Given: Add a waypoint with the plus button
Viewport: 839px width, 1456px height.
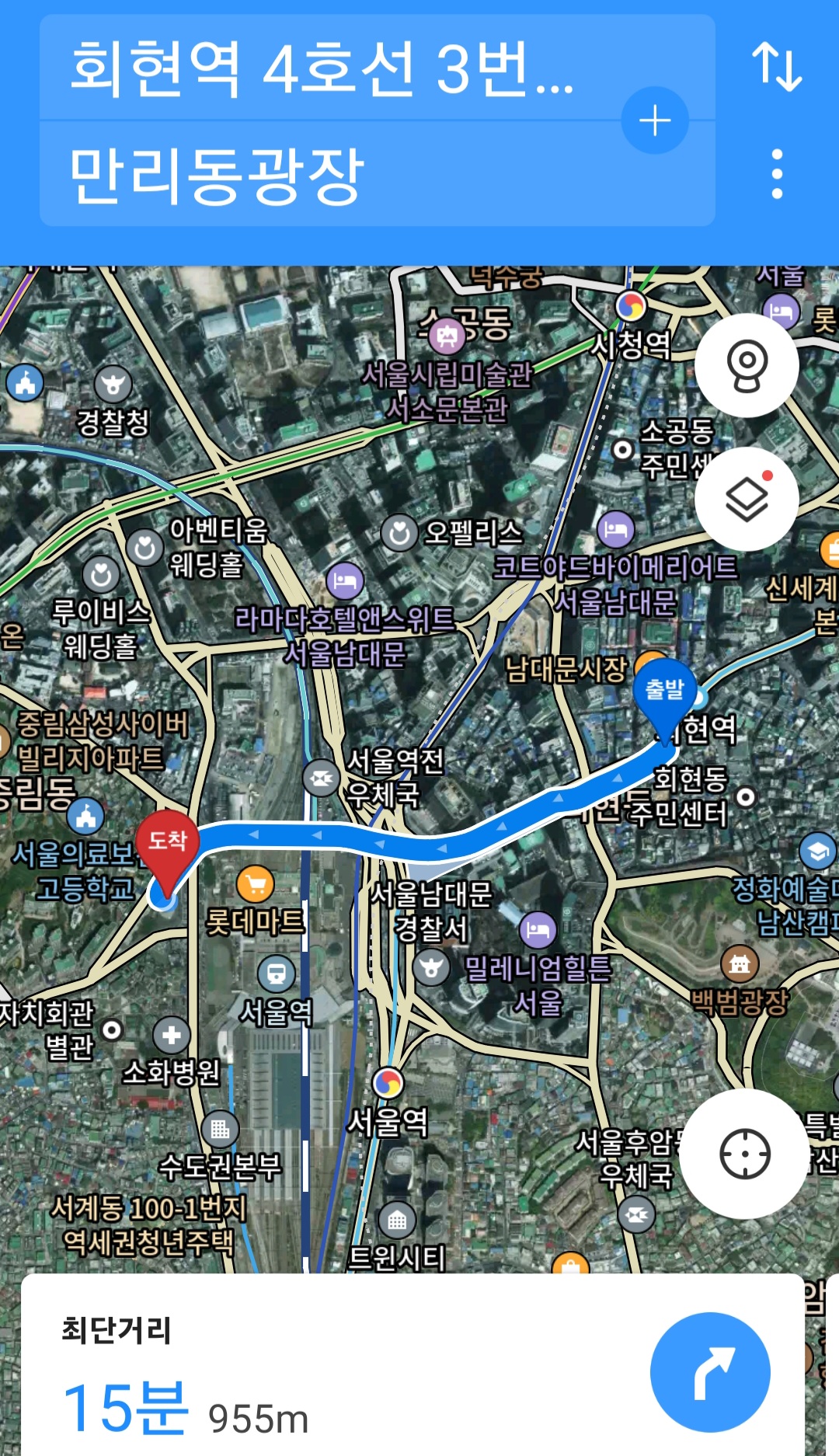Looking at the screenshot, I should click(655, 120).
